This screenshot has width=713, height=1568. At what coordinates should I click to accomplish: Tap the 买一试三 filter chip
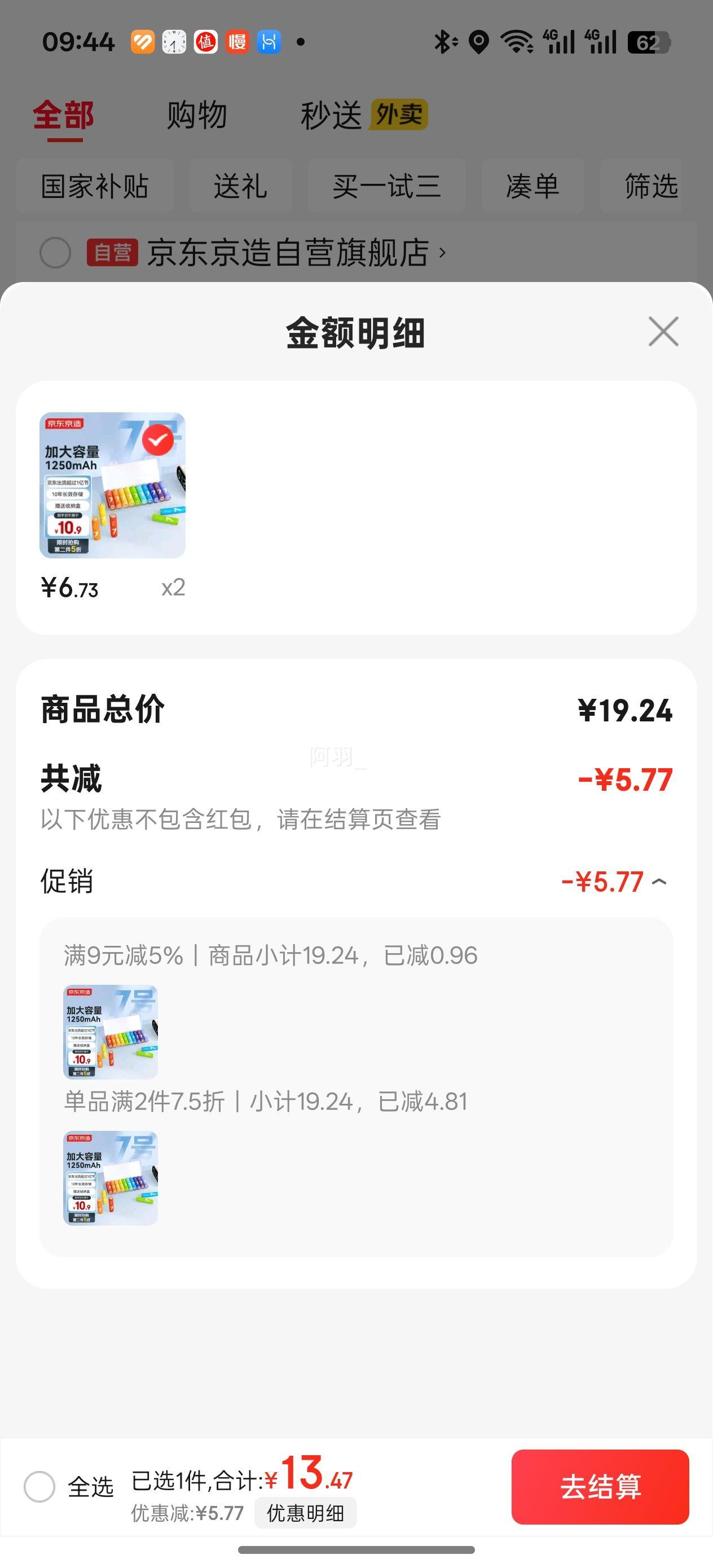point(386,186)
